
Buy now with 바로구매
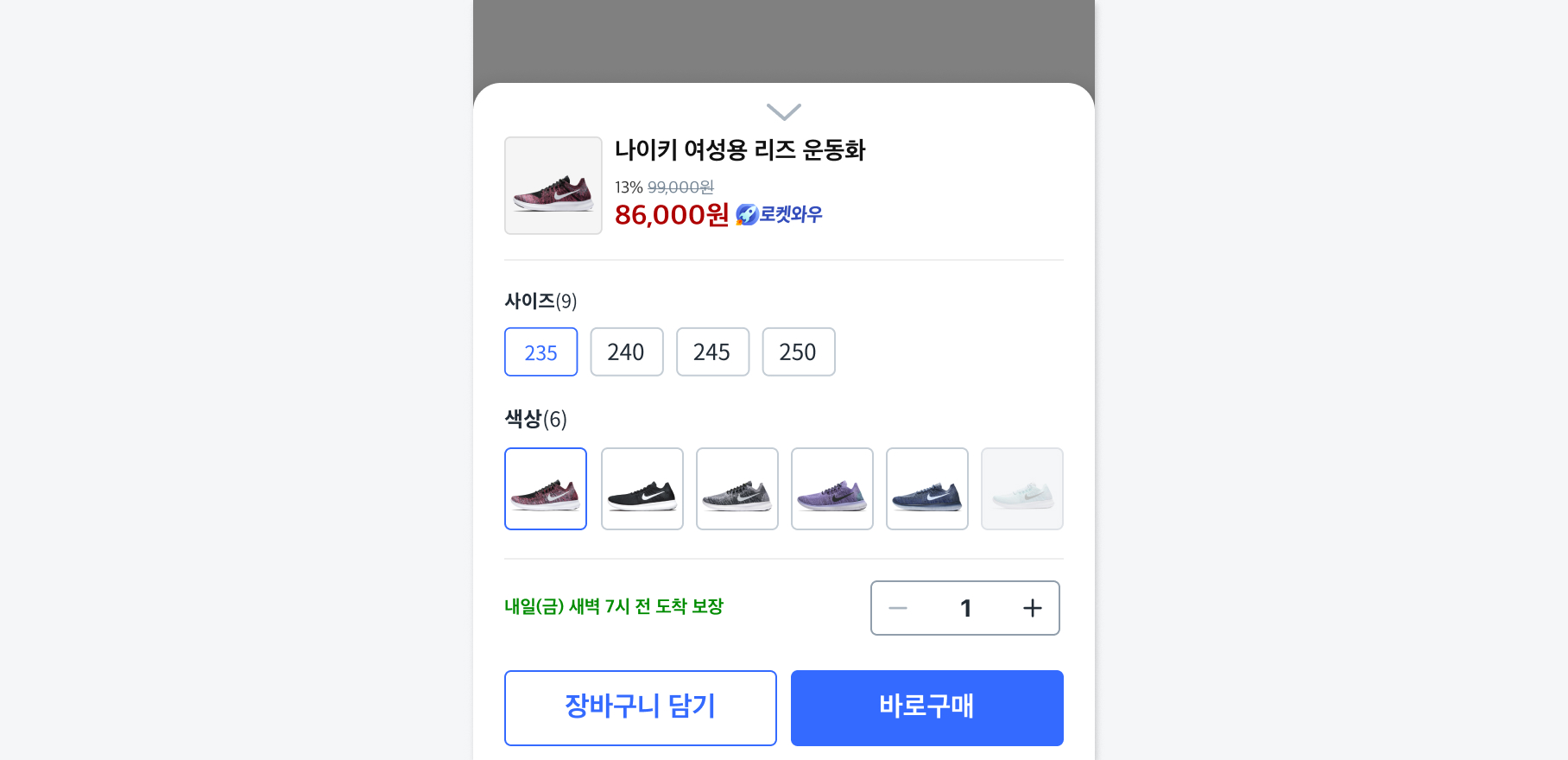[926, 707]
